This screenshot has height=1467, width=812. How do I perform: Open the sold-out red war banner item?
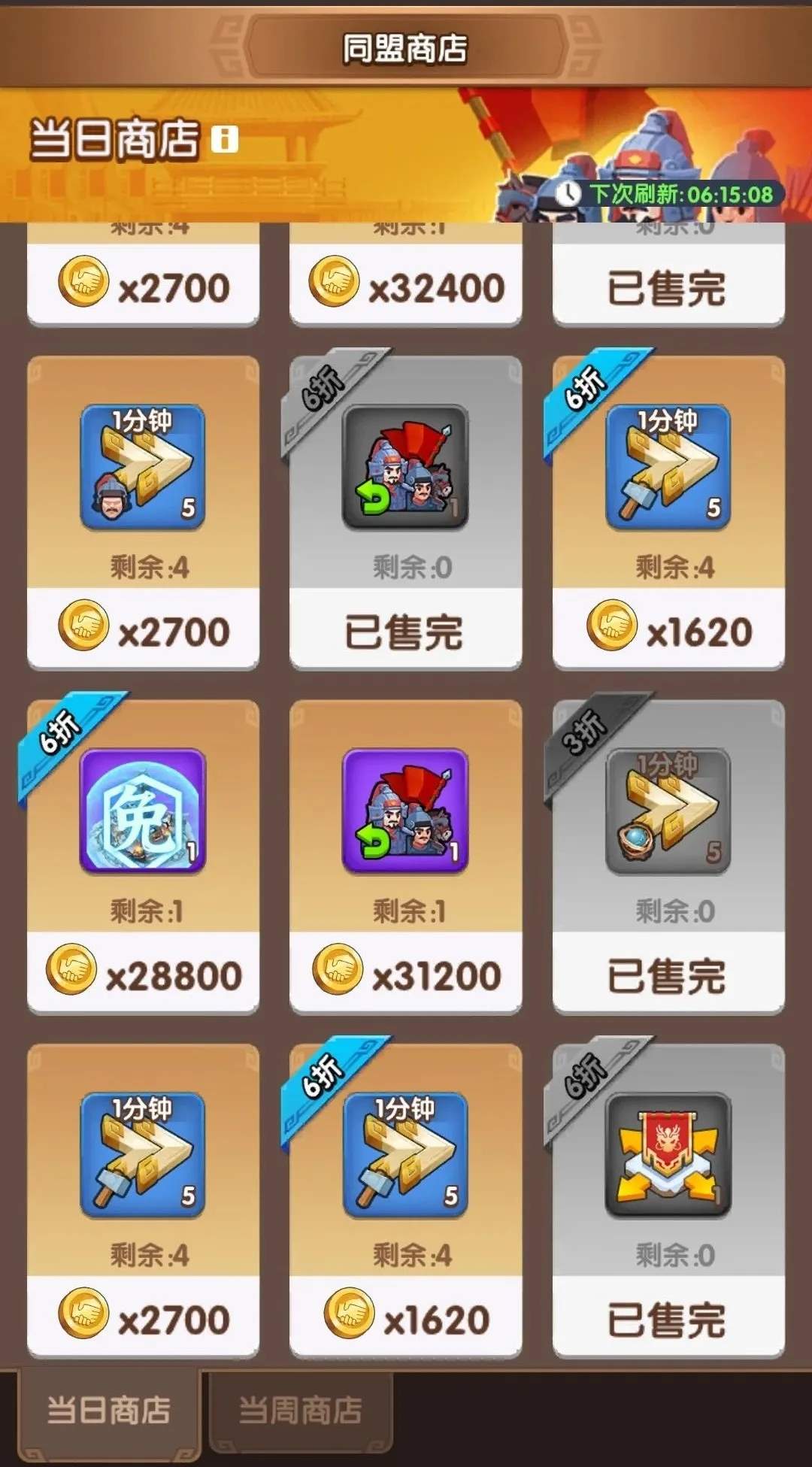[665, 1150]
